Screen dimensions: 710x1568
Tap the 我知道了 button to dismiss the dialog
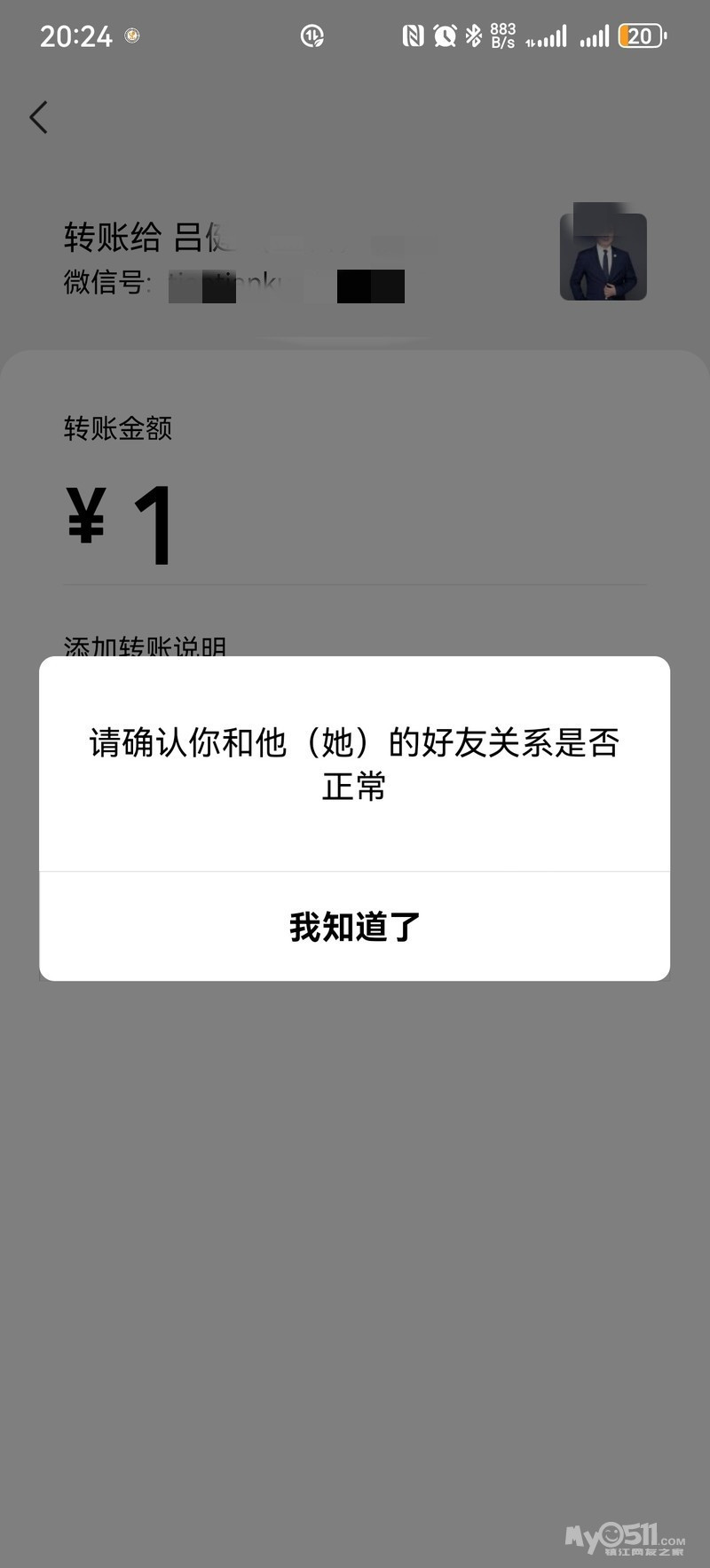tap(354, 927)
